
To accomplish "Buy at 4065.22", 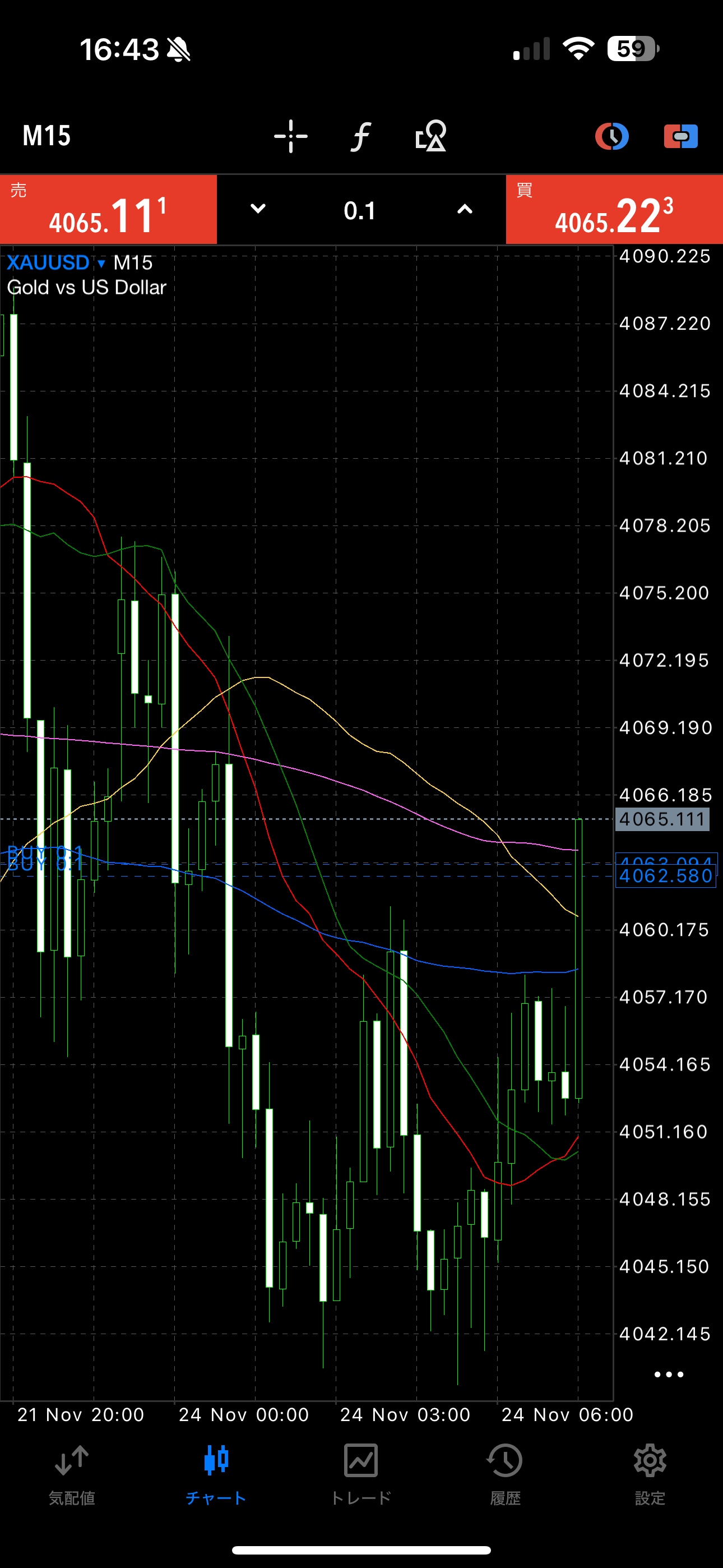I will [614, 210].
